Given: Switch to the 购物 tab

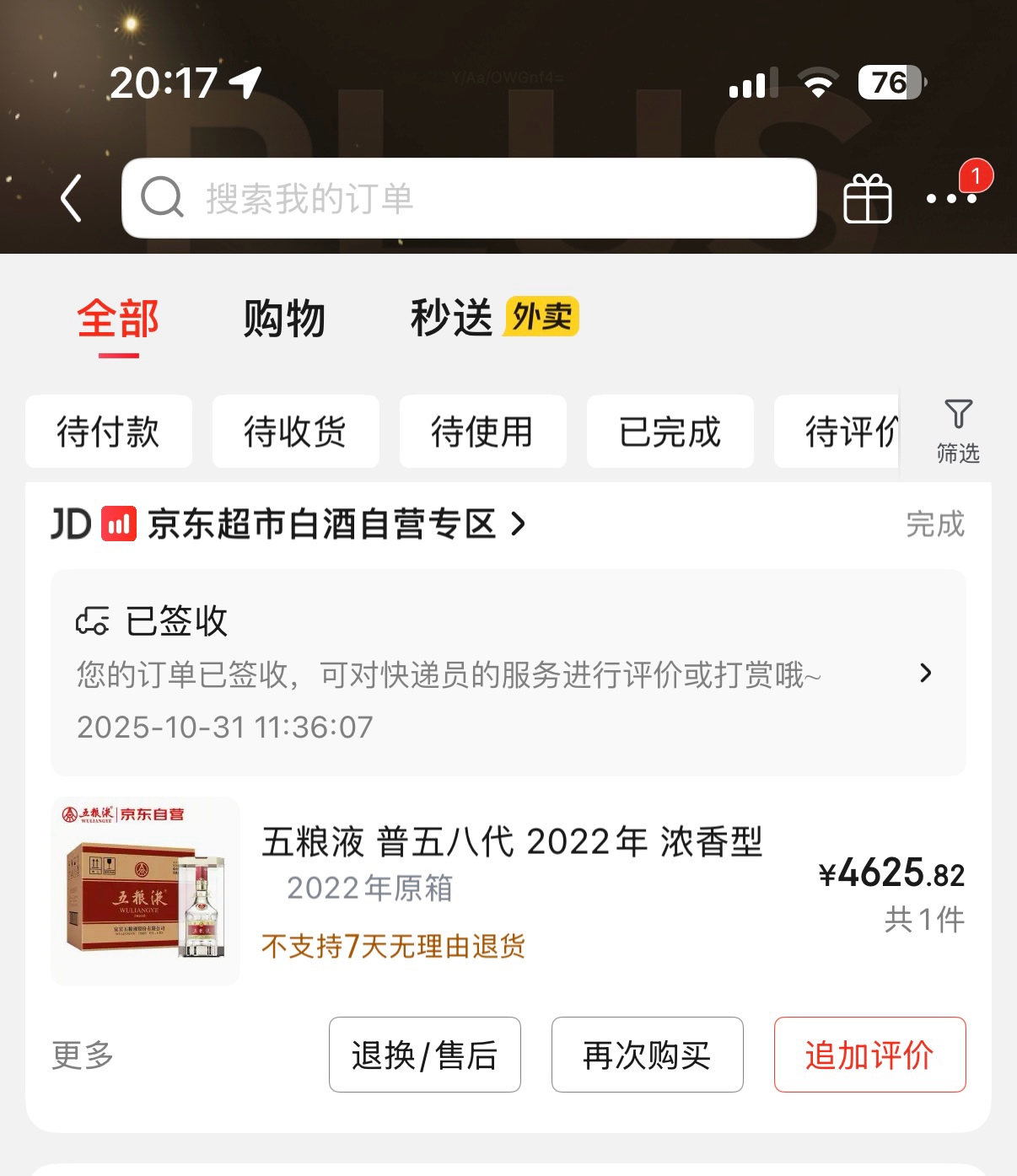Looking at the screenshot, I should pyautogui.click(x=284, y=320).
